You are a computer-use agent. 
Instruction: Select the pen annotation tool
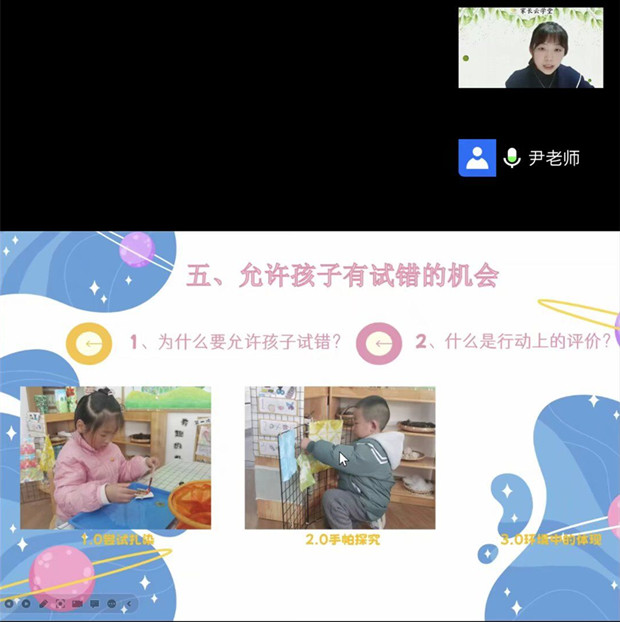click(x=43, y=604)
